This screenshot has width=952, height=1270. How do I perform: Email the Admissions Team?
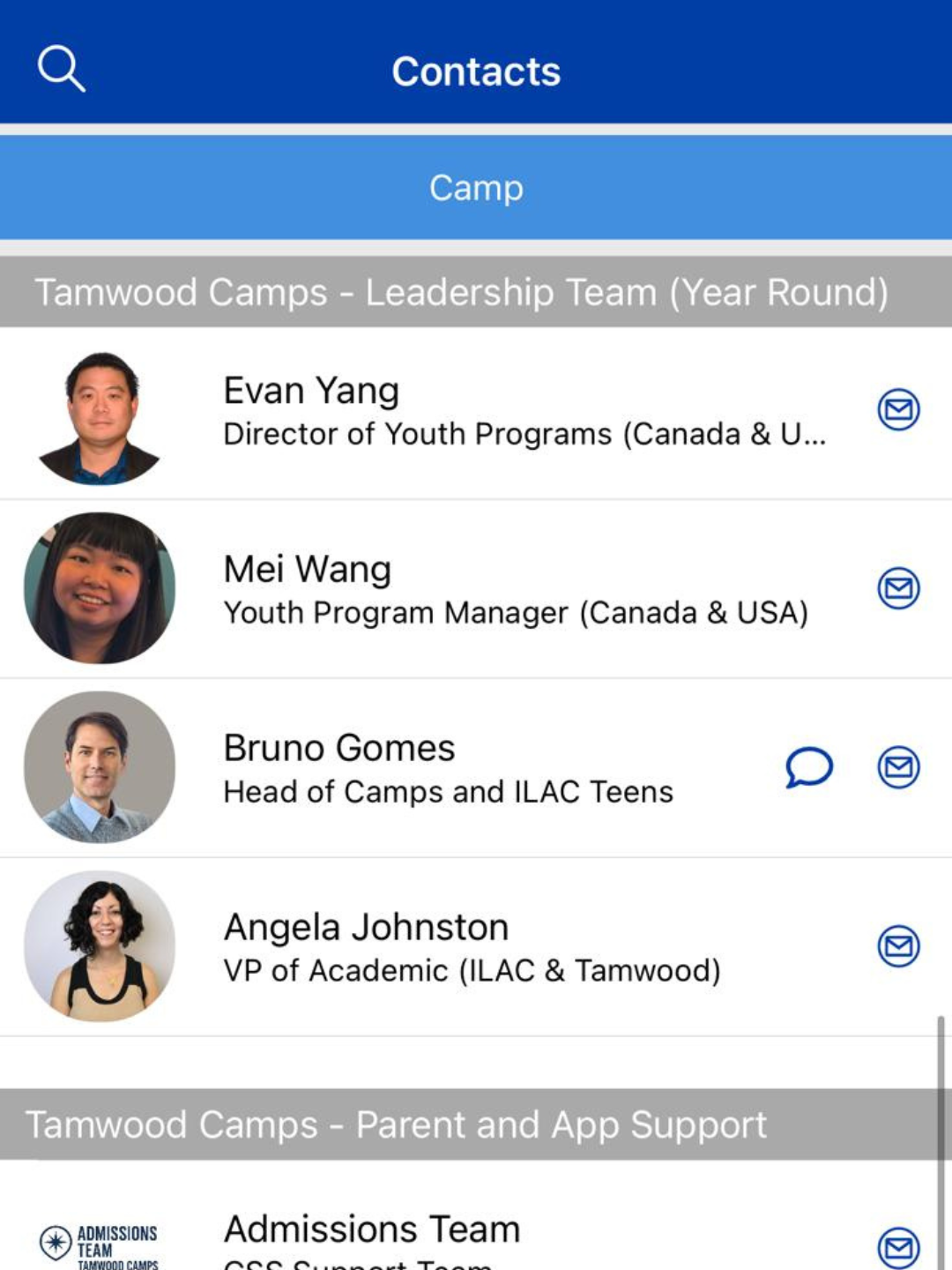tap(898, 1247)
